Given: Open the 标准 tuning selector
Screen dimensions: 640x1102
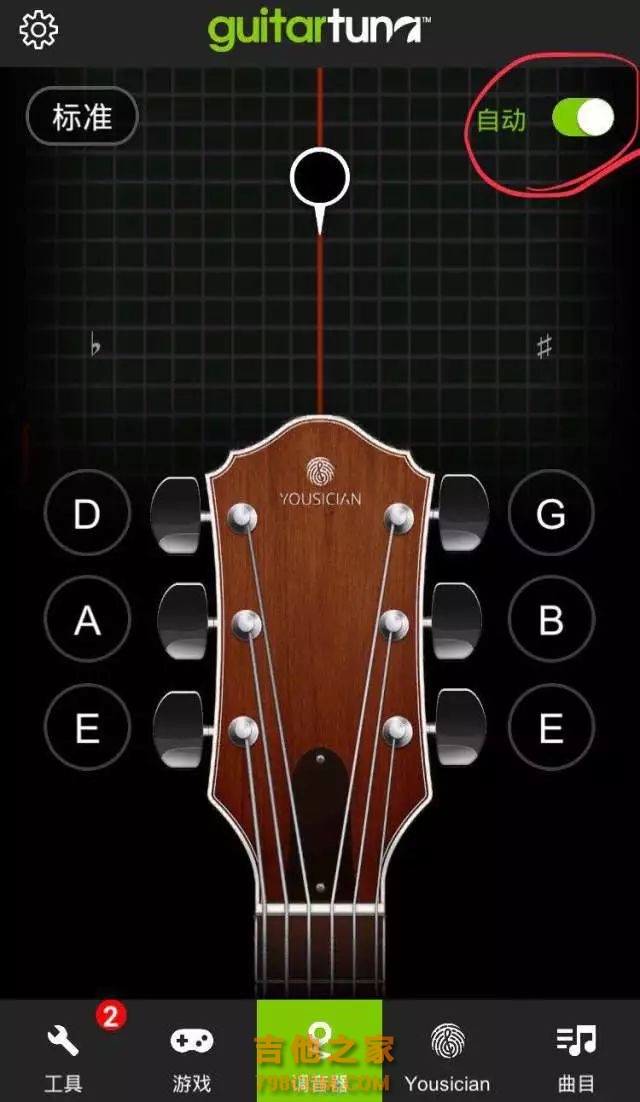Looking at the screenshot, I should [x=81, y=117].
